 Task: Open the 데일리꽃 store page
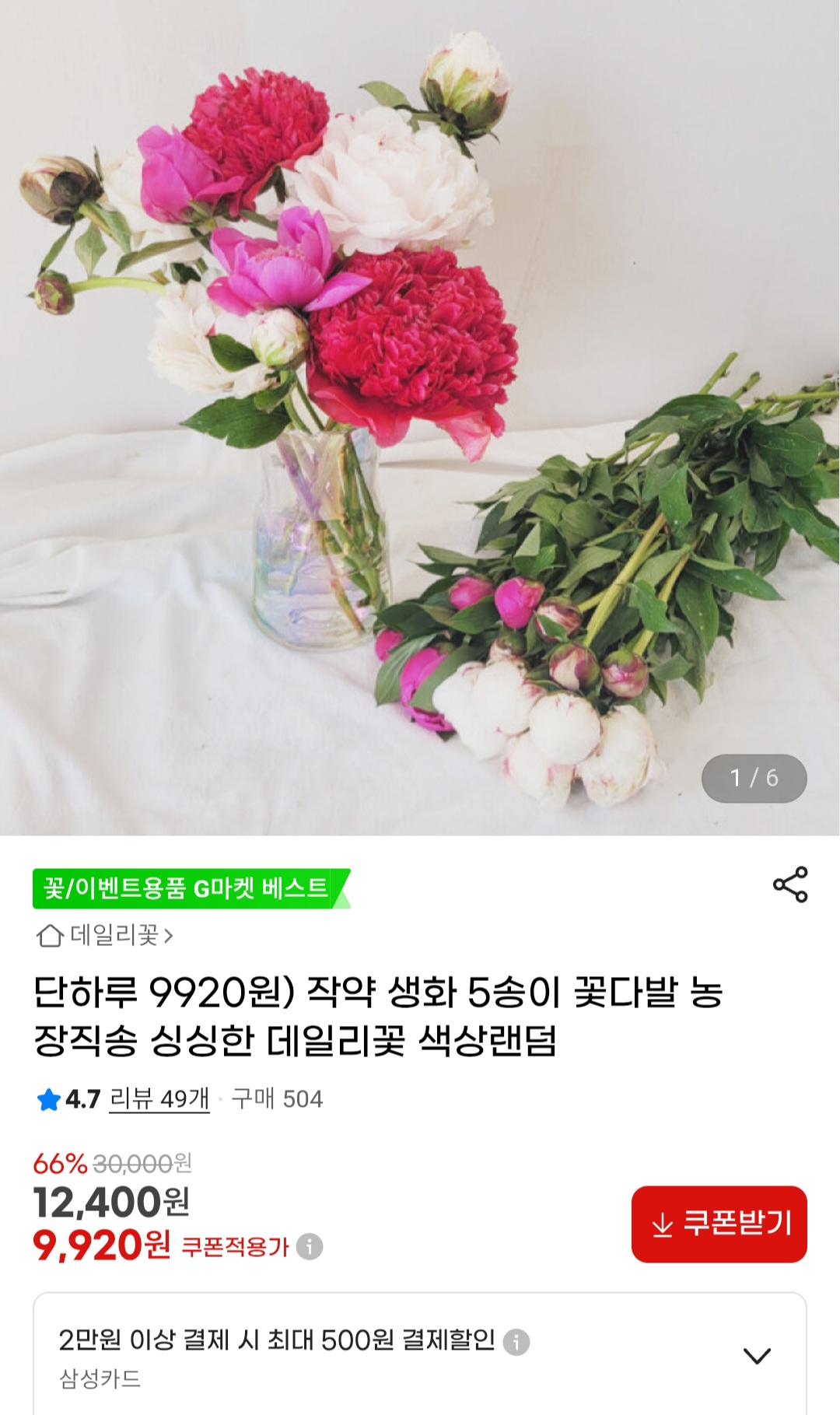(106, 934)
